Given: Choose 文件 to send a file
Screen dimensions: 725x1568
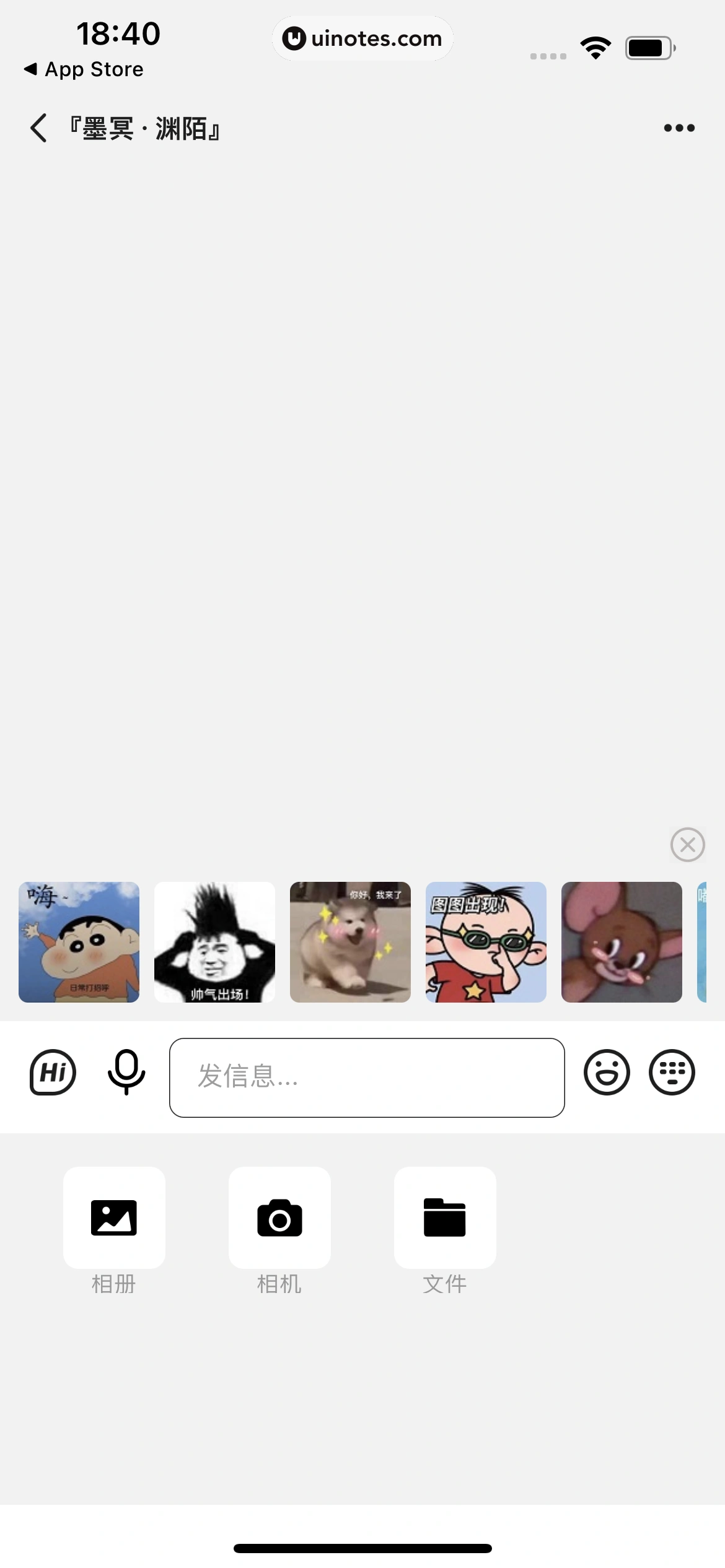Looking at the screenshot, I should pos(445,1217).
